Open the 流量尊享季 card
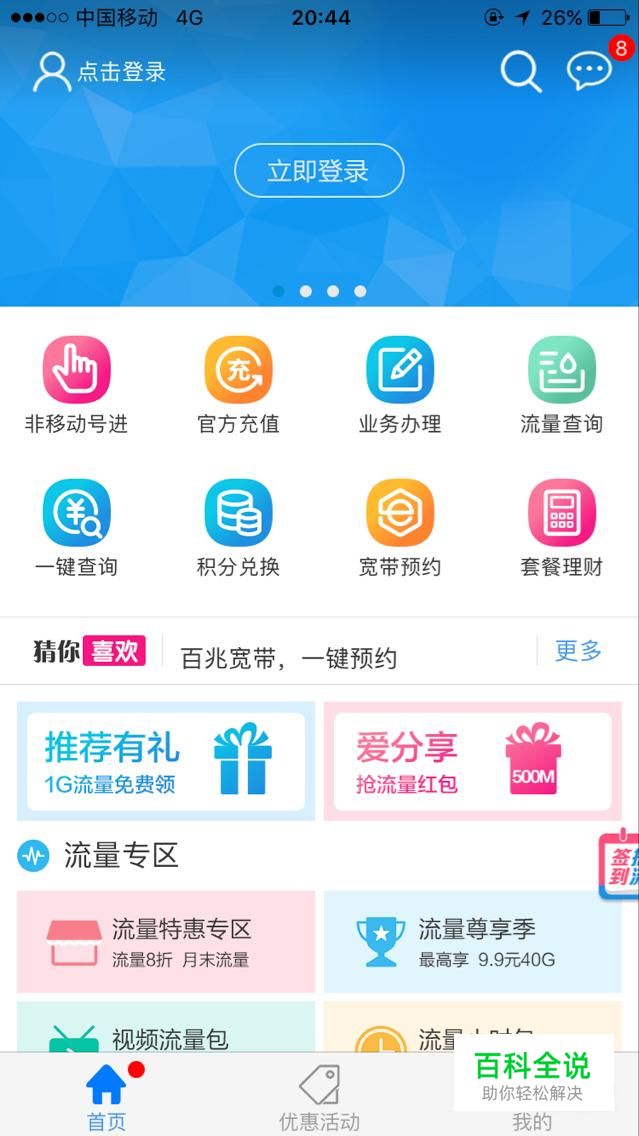This screenshot has width=639, height=1136. (472, 942)
